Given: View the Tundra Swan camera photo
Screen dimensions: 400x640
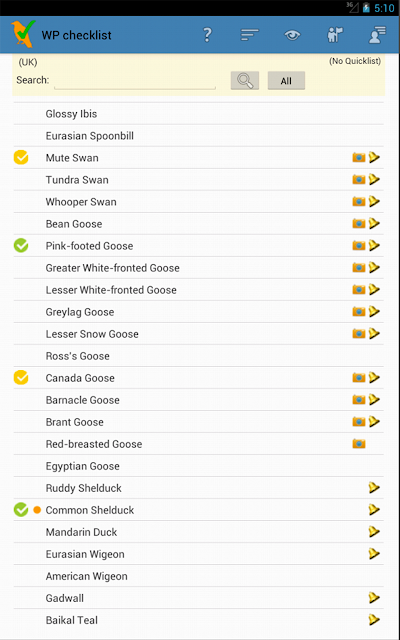Looking at the screenshot, I should [359, 179].
